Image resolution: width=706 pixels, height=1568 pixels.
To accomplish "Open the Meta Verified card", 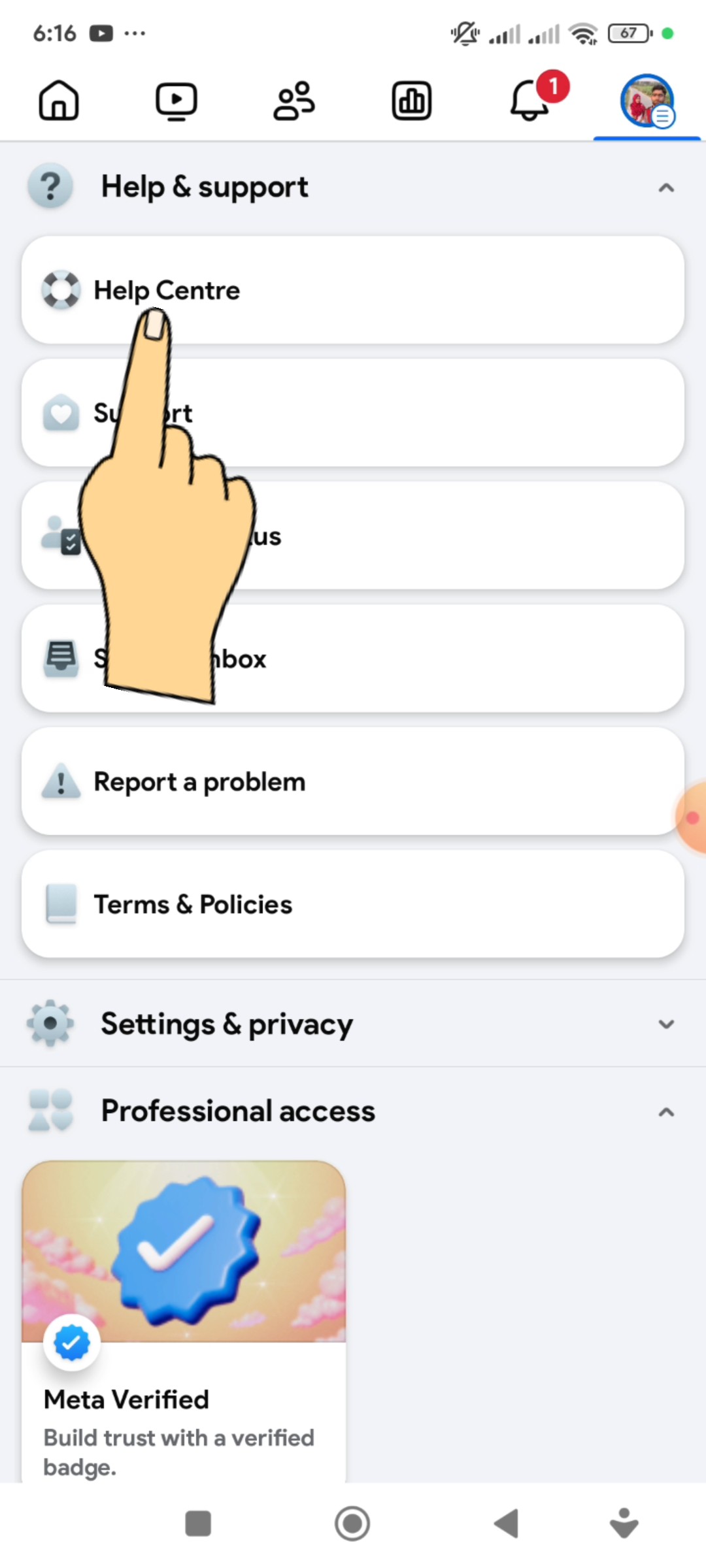I will click(184, 1320).
